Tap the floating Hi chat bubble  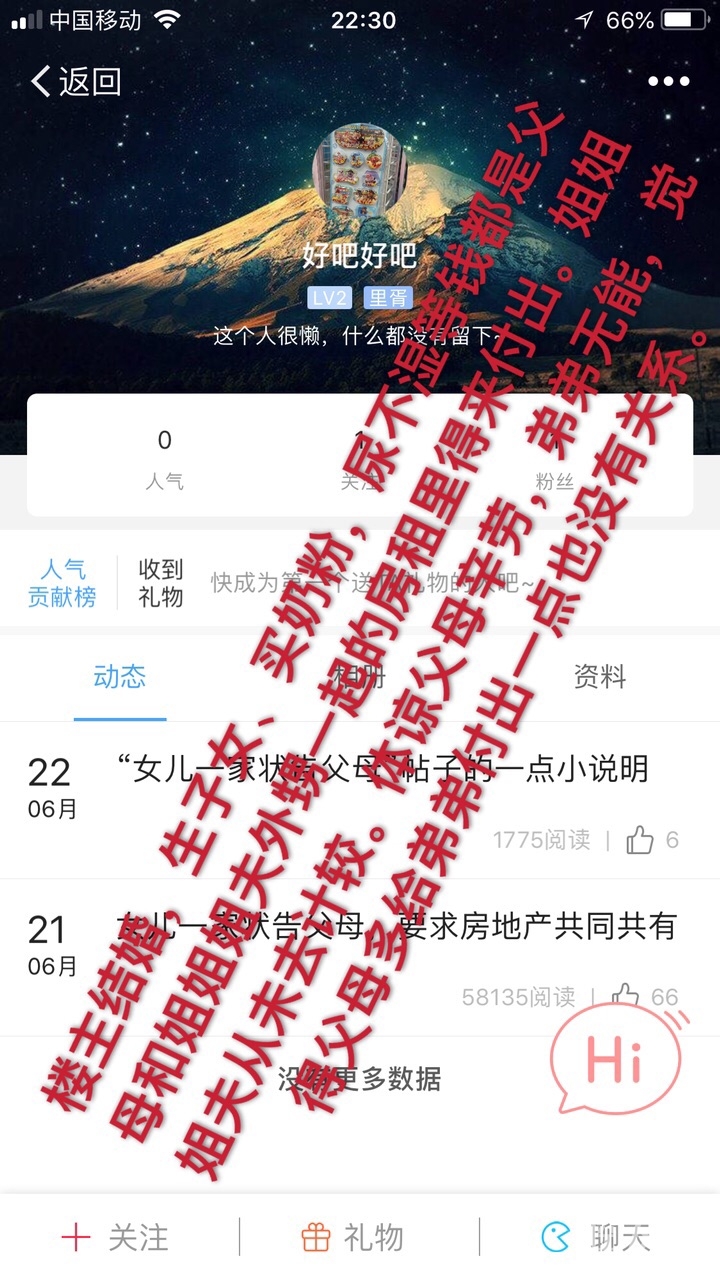pos(617,1060)
